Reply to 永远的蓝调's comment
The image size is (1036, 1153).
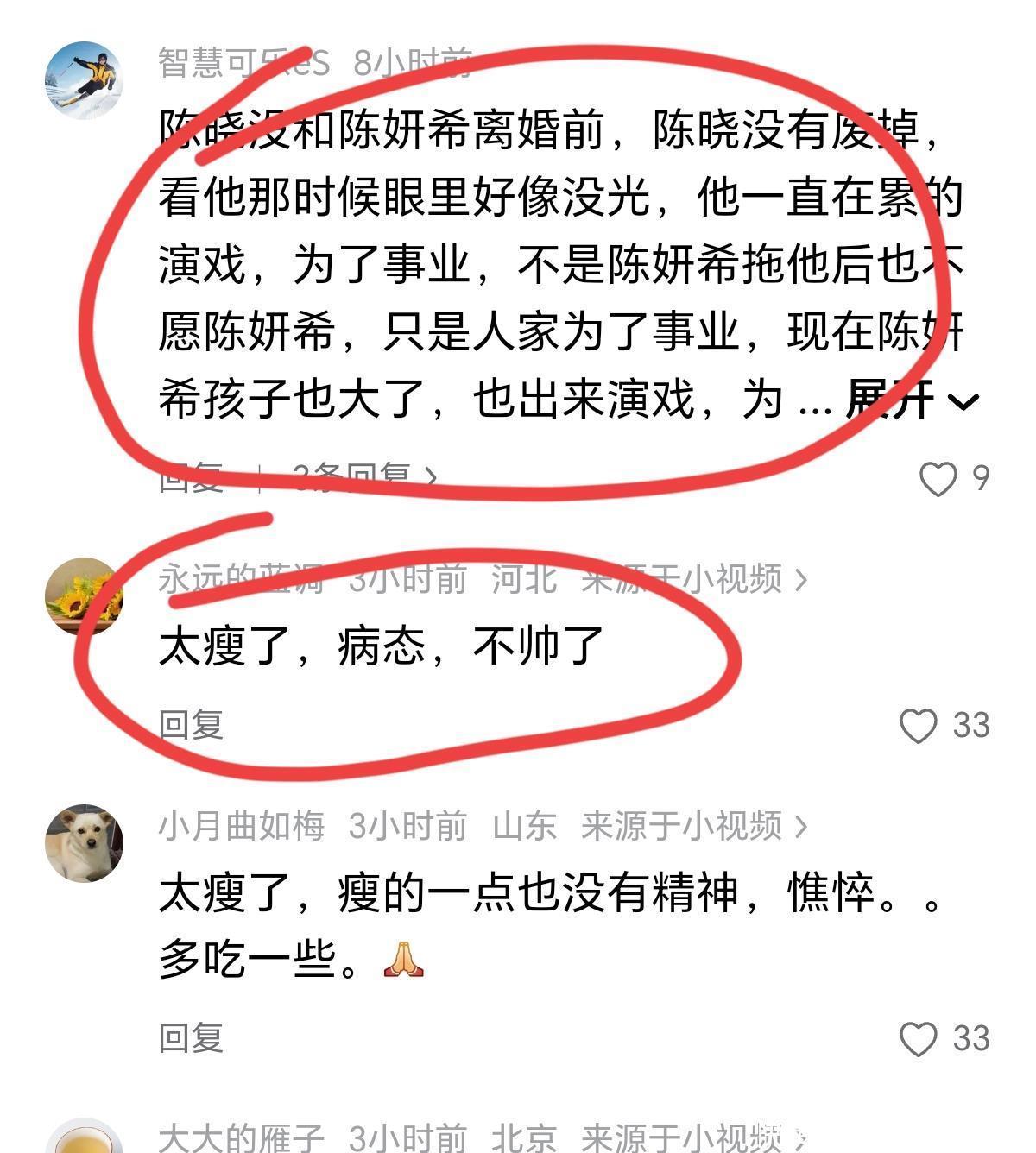(x=191, y=725)
